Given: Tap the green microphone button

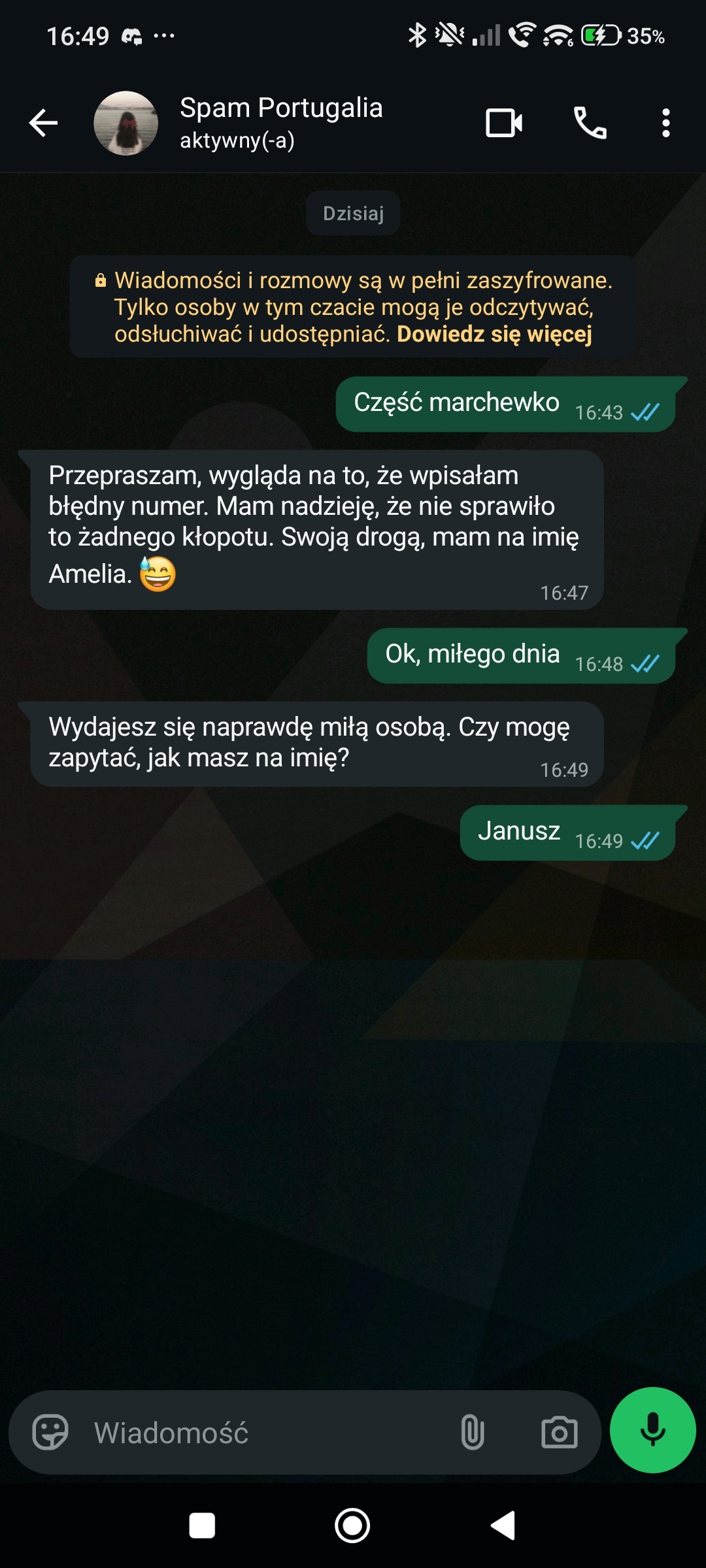Looking at the screenshot, I should click(652, 1430).
